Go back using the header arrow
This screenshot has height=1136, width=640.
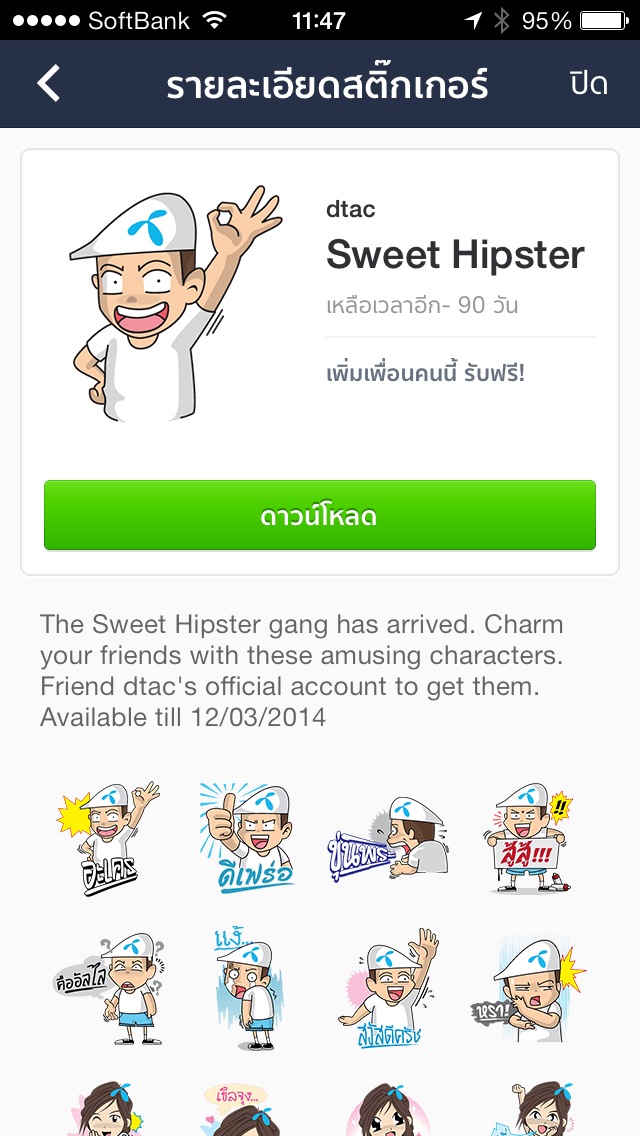(49, 84)
